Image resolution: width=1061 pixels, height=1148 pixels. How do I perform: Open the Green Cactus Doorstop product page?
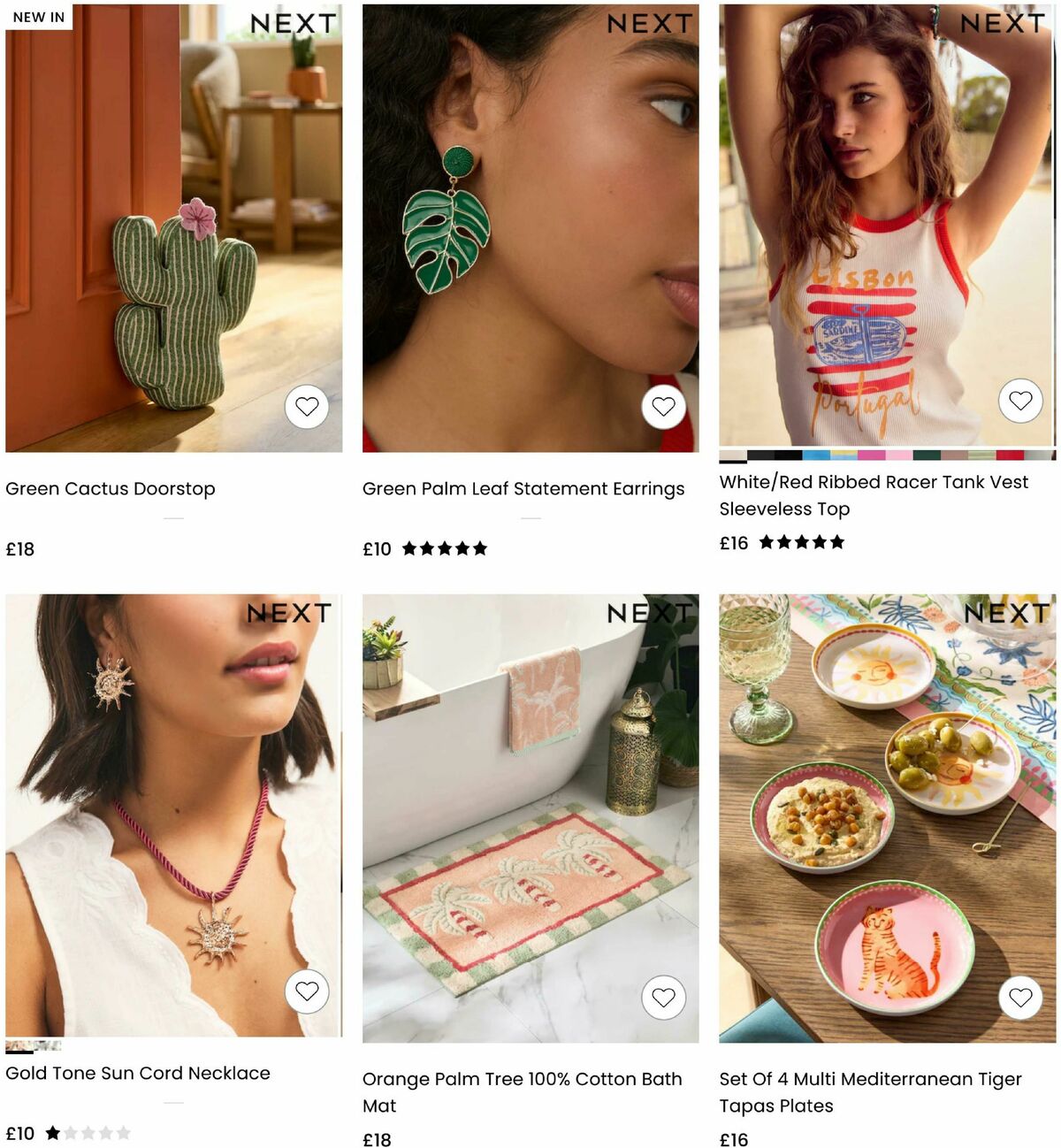tap(110, 488)
